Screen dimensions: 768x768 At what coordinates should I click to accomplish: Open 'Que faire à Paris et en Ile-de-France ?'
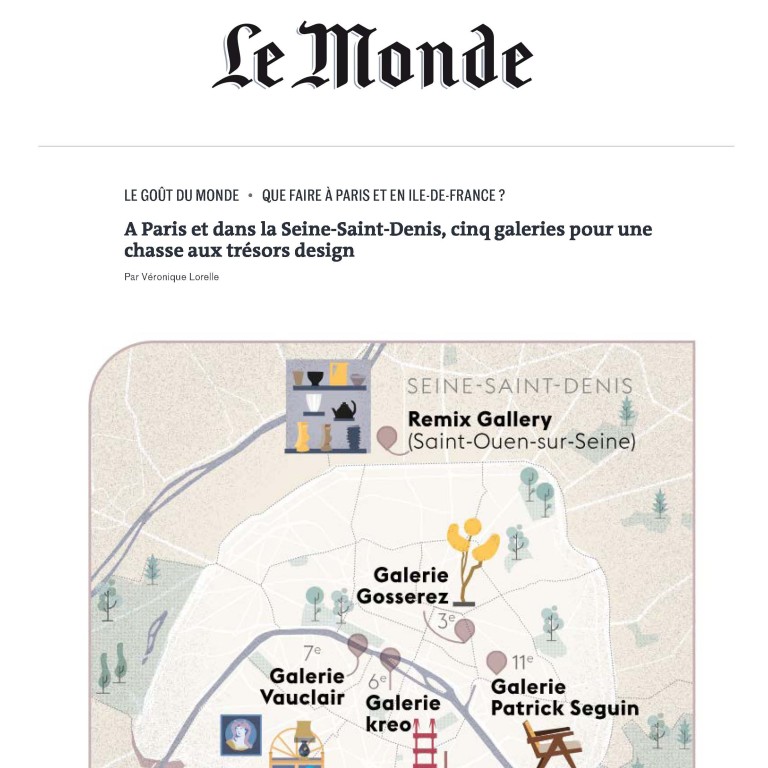383,195
